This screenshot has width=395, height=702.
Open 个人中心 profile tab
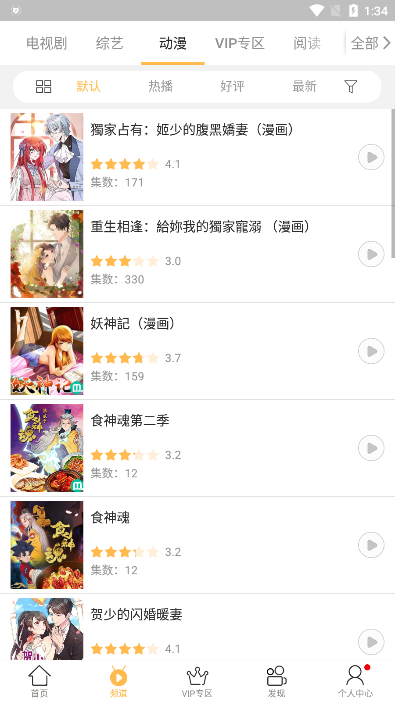pyautogui.click(x=355, y=681)
